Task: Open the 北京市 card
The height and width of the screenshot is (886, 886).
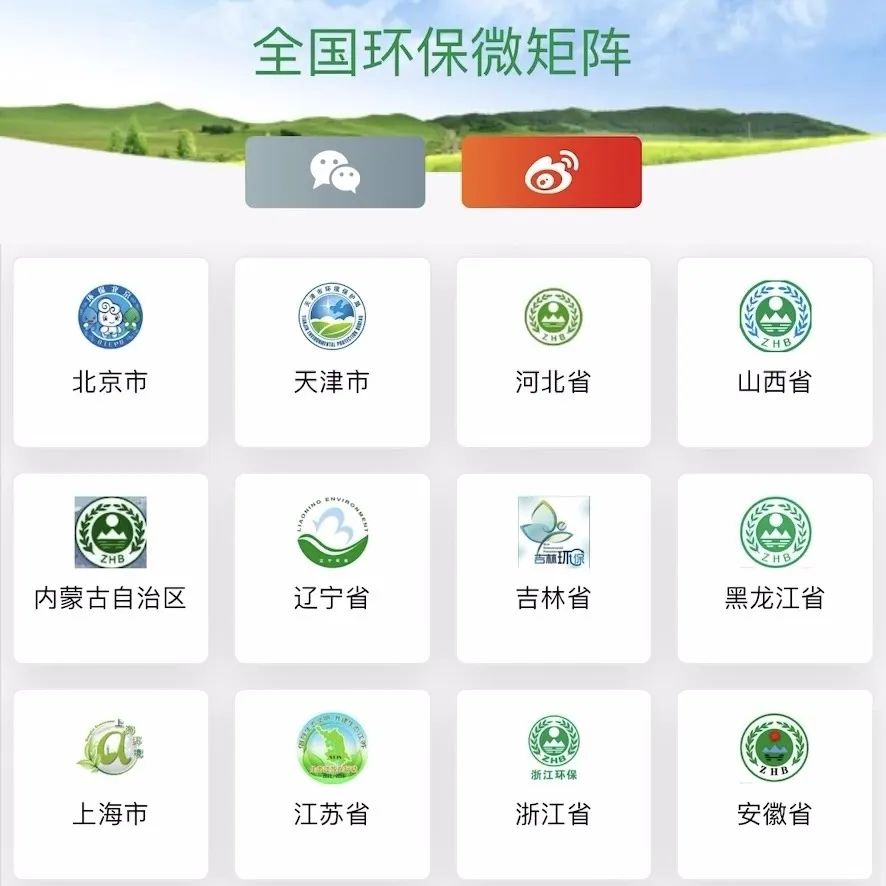Action: pos(111,352)
